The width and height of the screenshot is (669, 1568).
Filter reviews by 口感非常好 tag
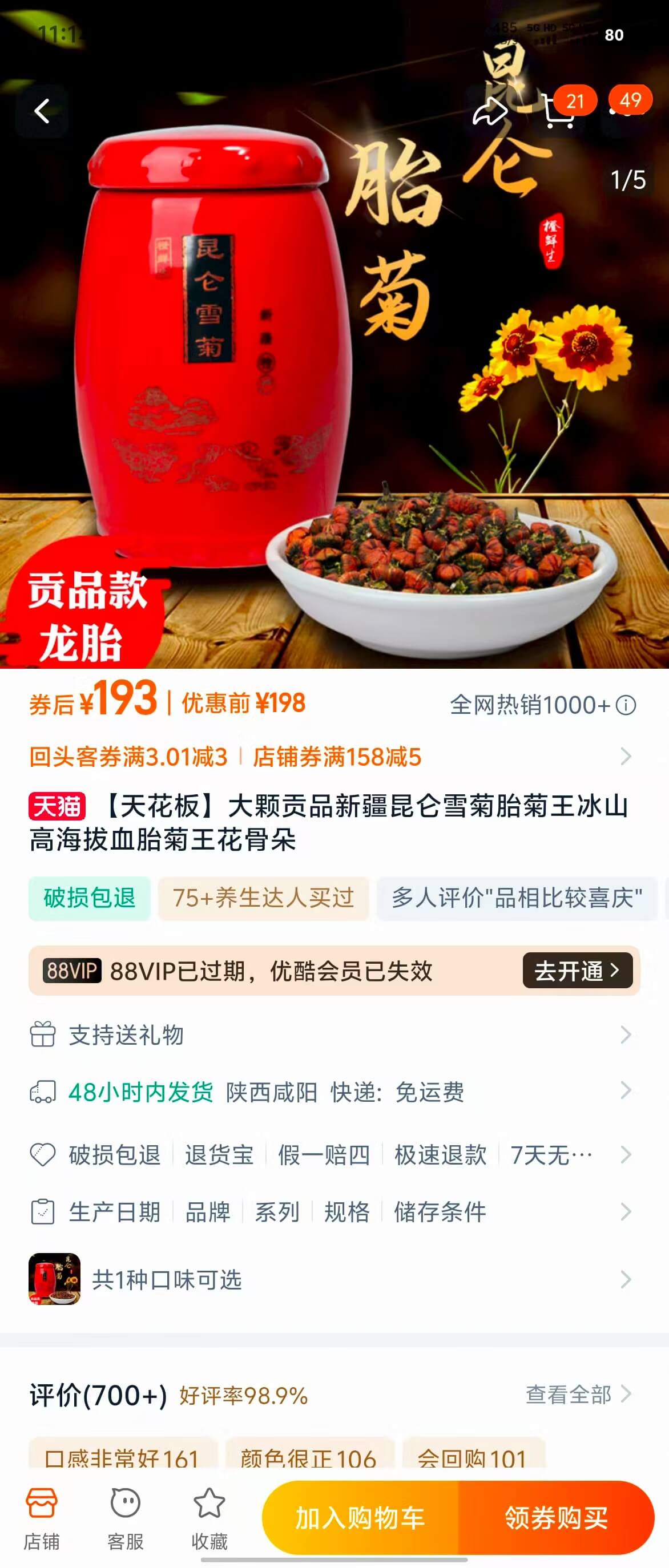coord(122,1457)
